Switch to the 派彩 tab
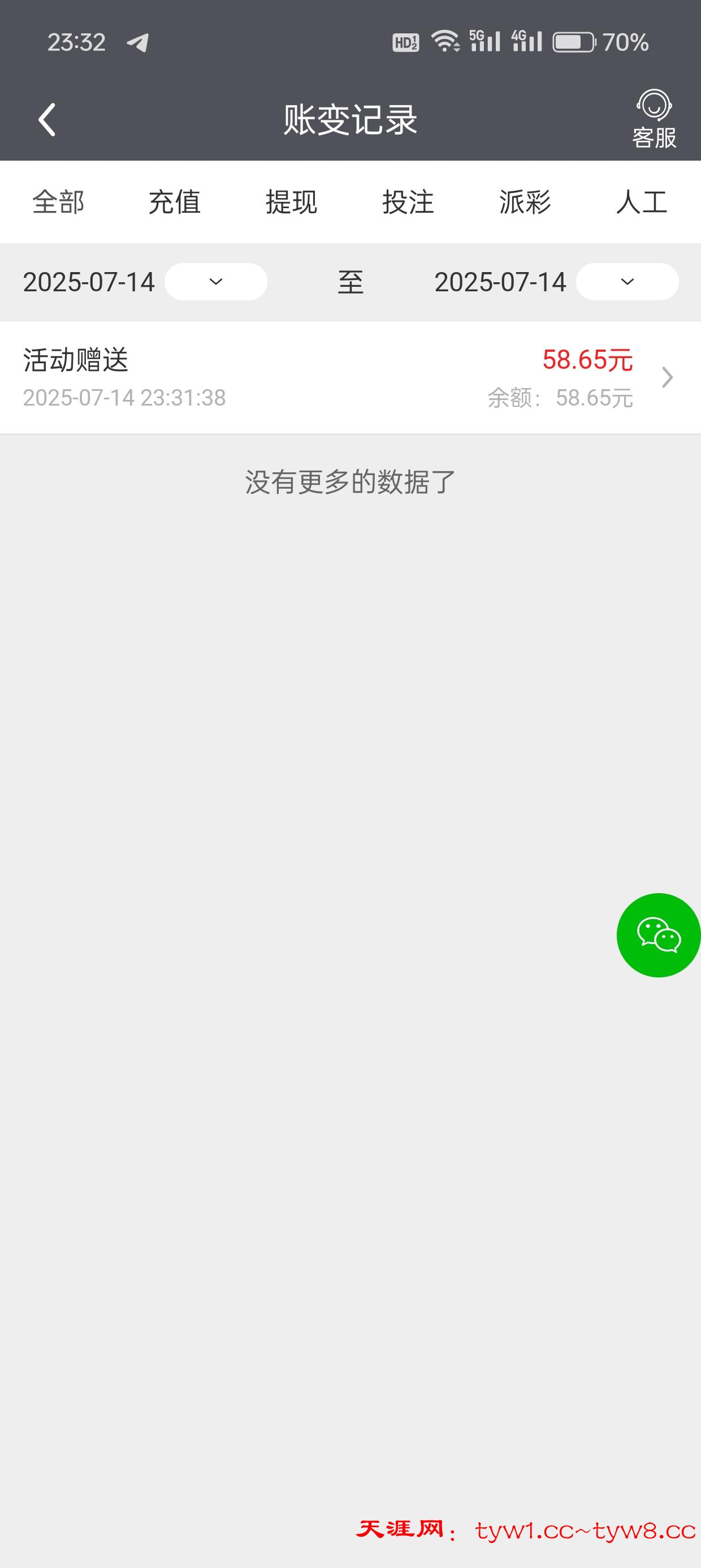The width and height of the screenshot is (701, 1568). pyautogui.click(x=525, y=202)
